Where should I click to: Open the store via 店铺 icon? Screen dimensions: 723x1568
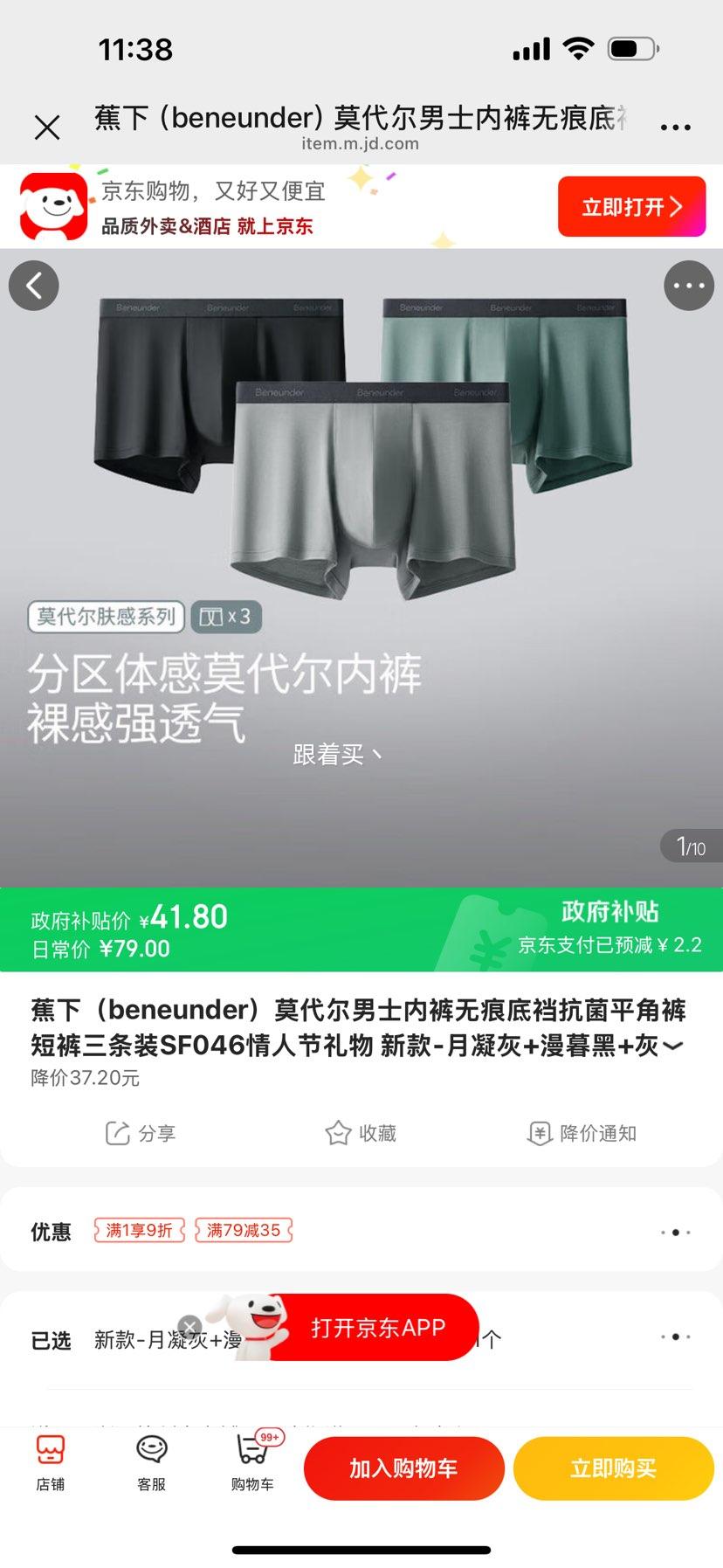[x=50, y=1468]
